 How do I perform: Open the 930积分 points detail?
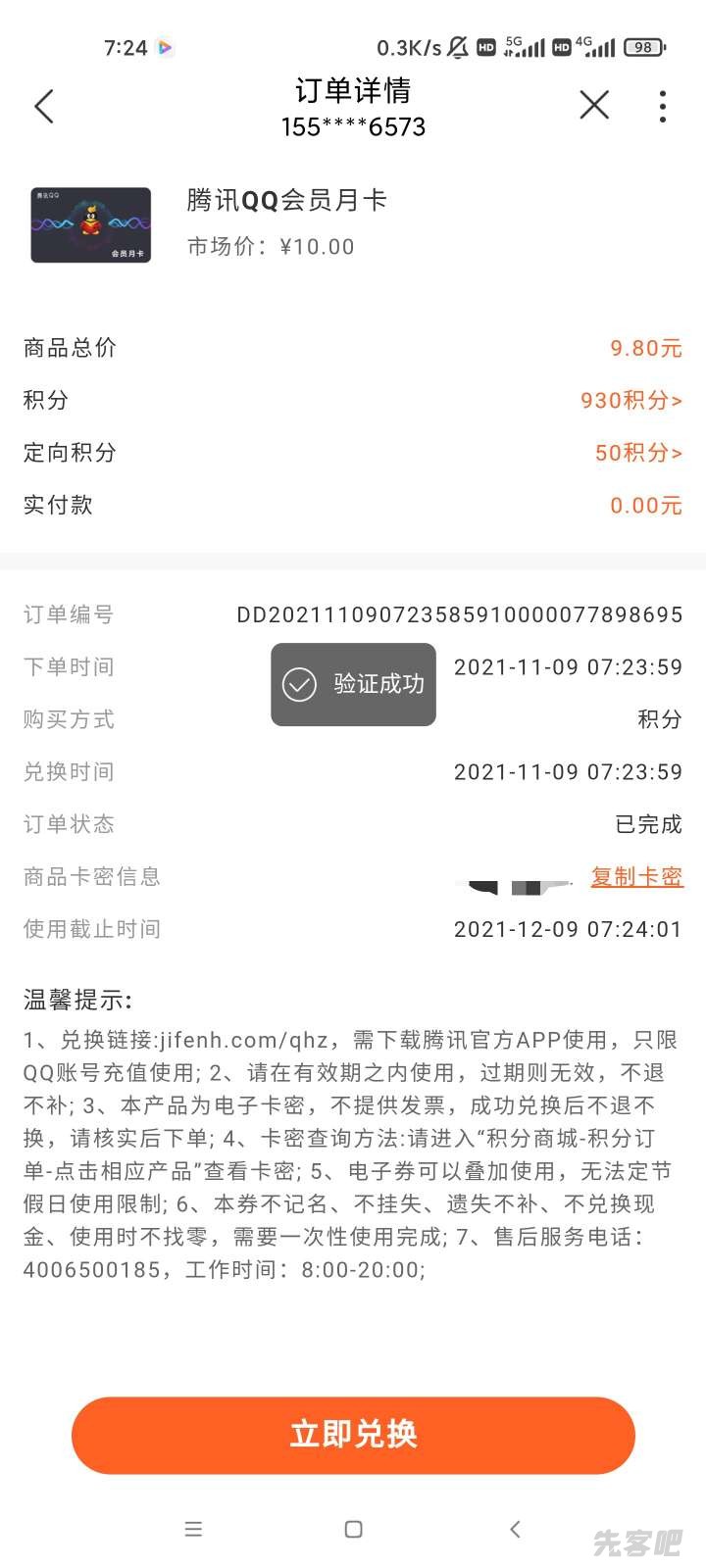630,400
